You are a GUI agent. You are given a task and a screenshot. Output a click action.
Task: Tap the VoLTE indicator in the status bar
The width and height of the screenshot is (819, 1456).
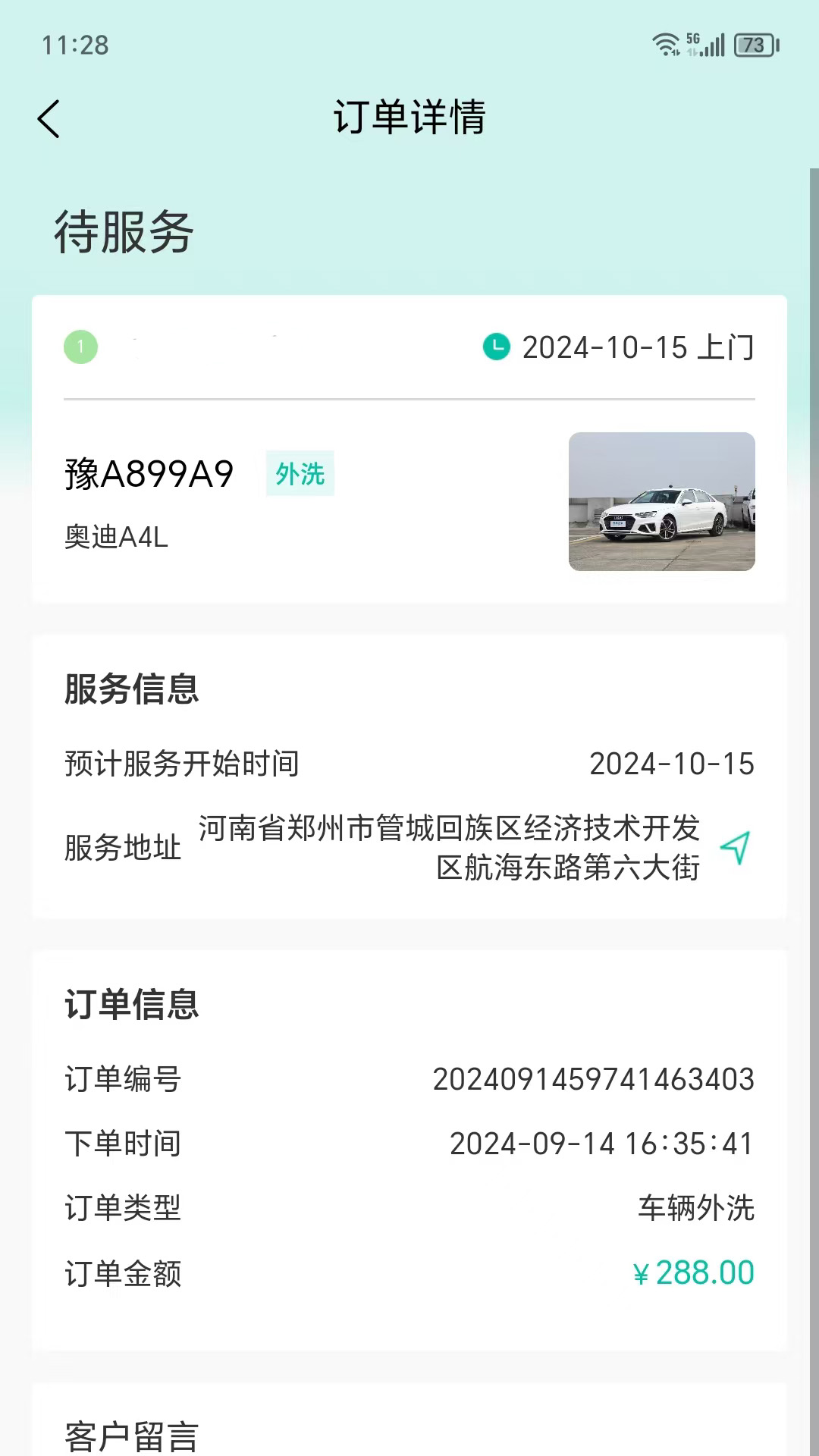(692, 53)
